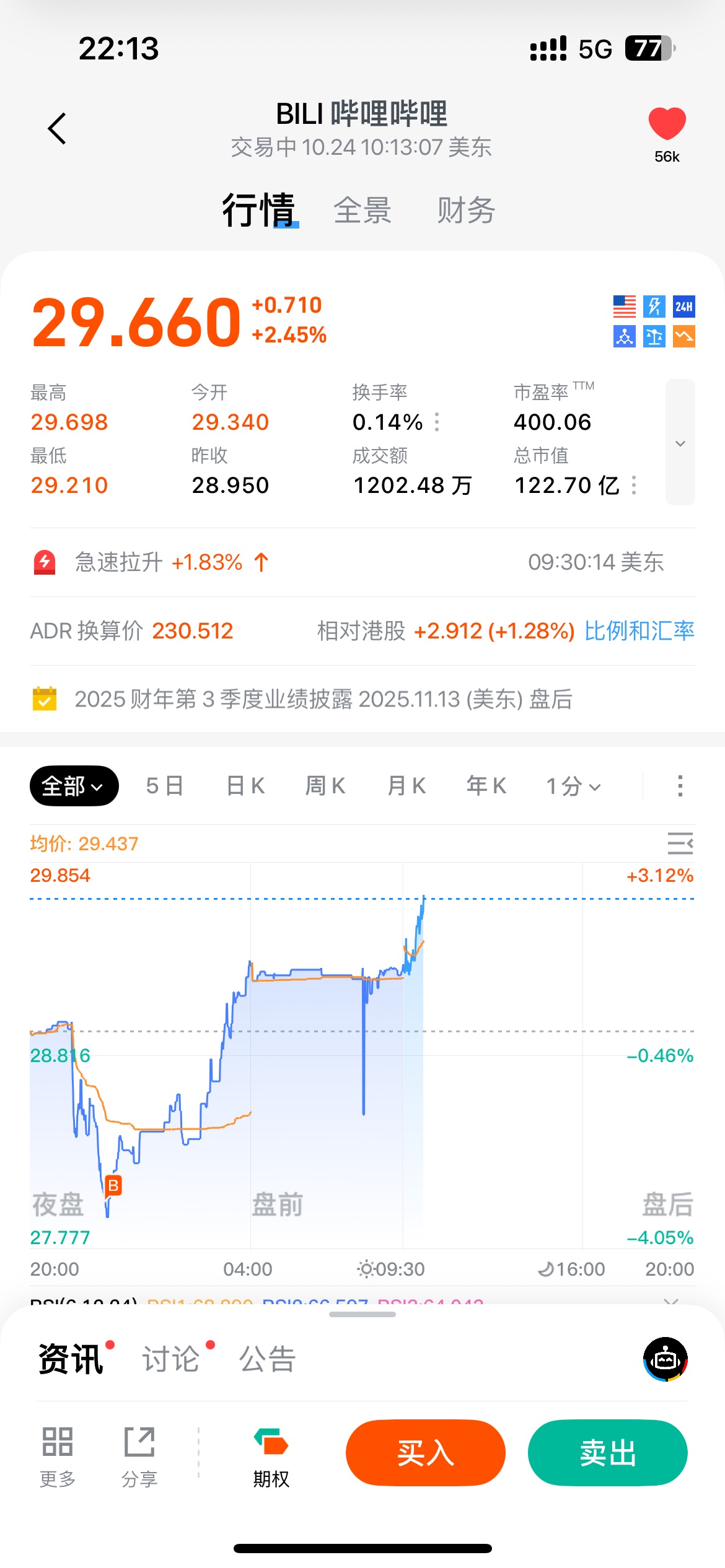
Task: Show the 年K chart
Action: click(486, 786)
